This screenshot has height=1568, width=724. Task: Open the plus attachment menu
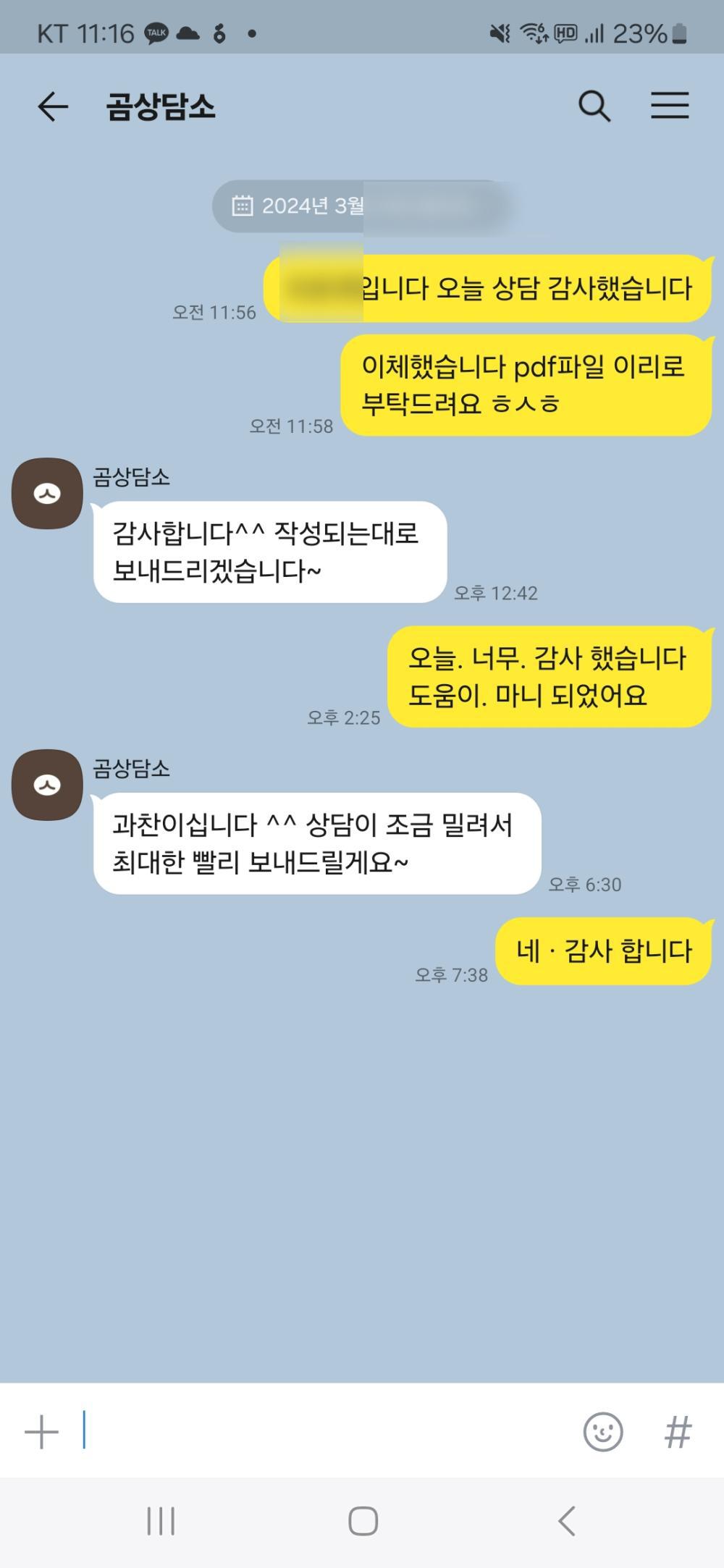point(41,1432)
